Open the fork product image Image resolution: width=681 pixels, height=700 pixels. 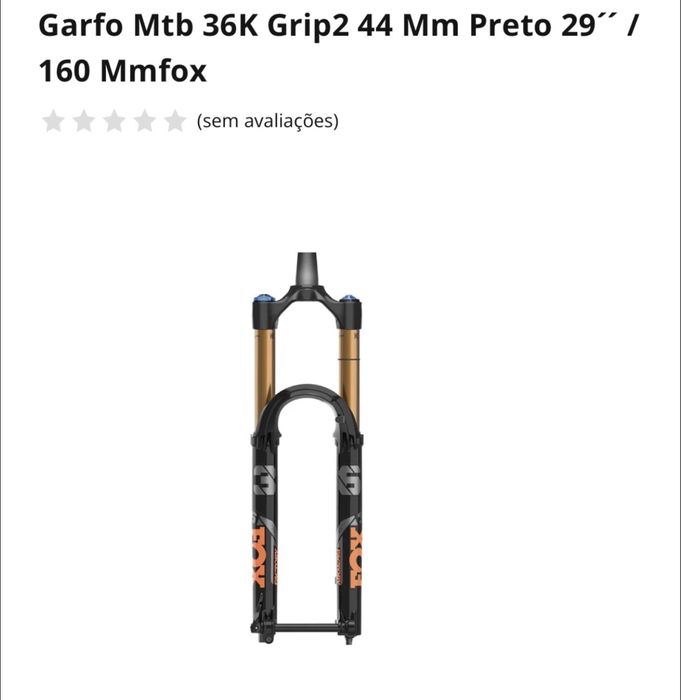[307, 450]
